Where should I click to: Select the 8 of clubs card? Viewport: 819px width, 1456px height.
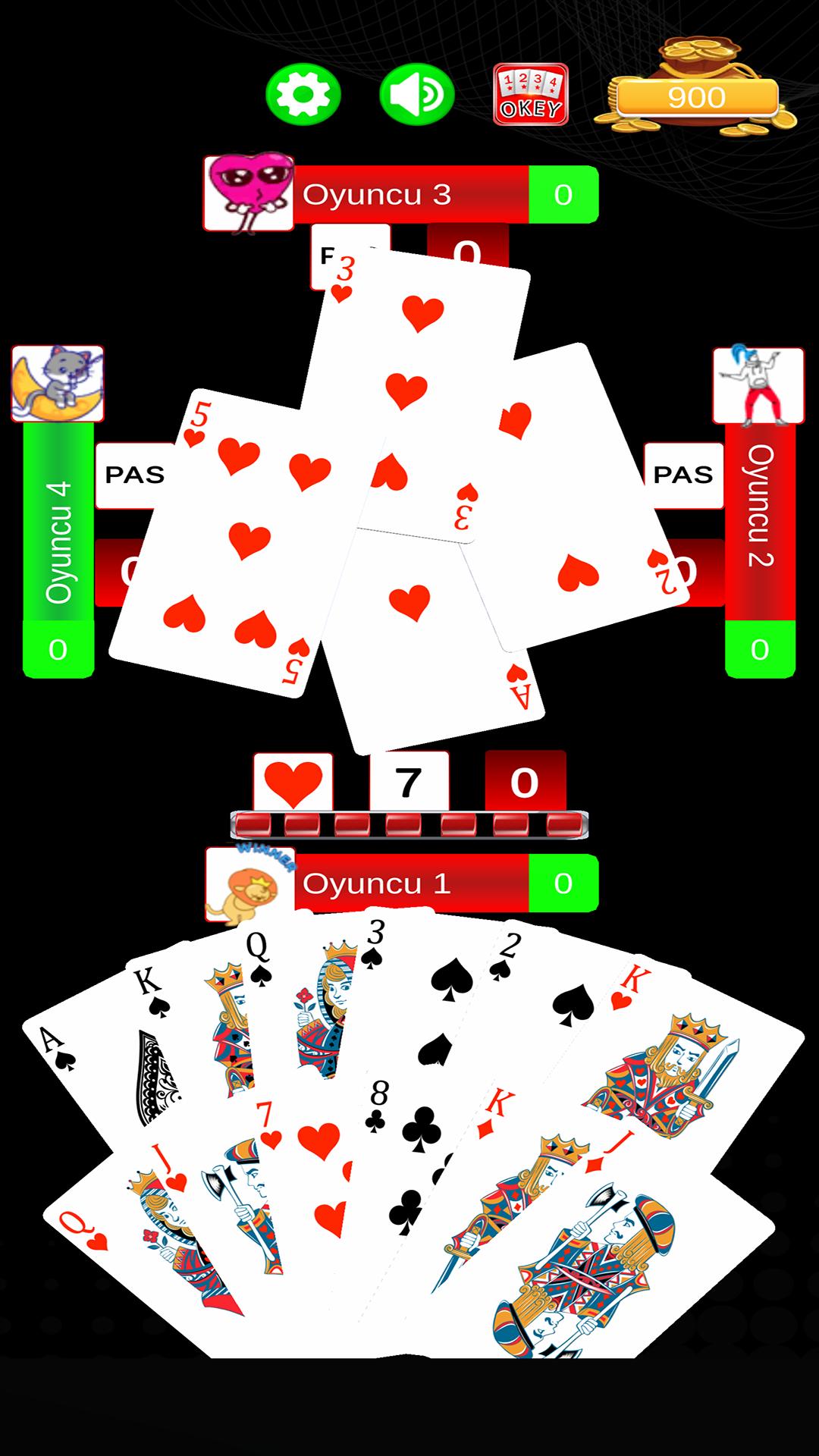[x=402, y=1168]
